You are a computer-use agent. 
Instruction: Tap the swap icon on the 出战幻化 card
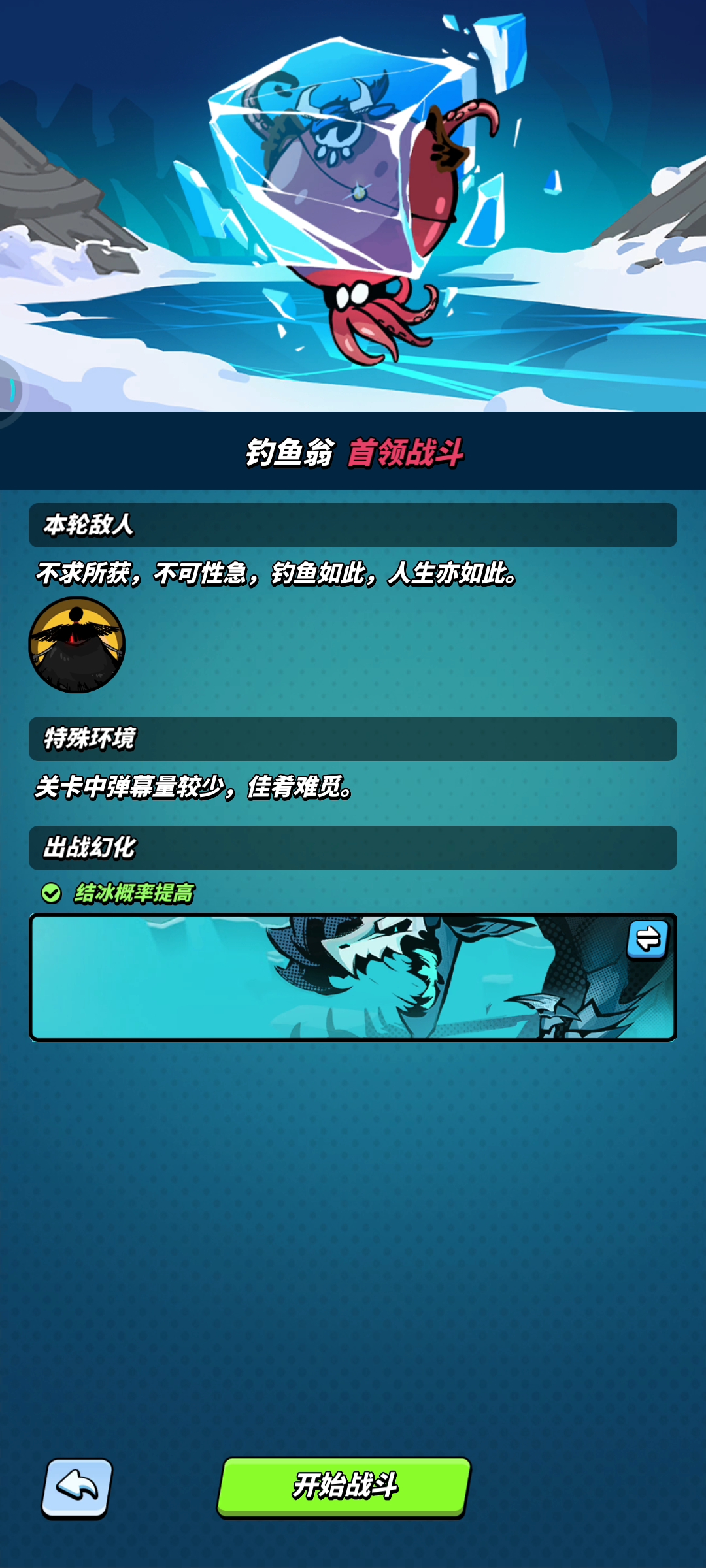click(647, 939)
